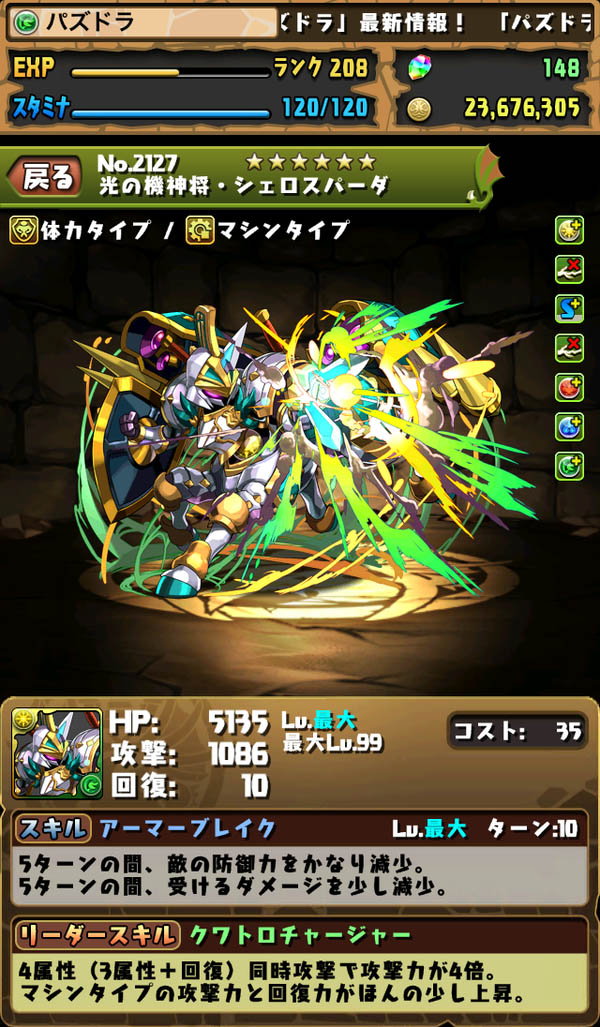Image resolution: width=600 pixels, height=1027 pixels.
Task: Tap the fire orb enhance awakening icon
Action: tap(569, 387)
